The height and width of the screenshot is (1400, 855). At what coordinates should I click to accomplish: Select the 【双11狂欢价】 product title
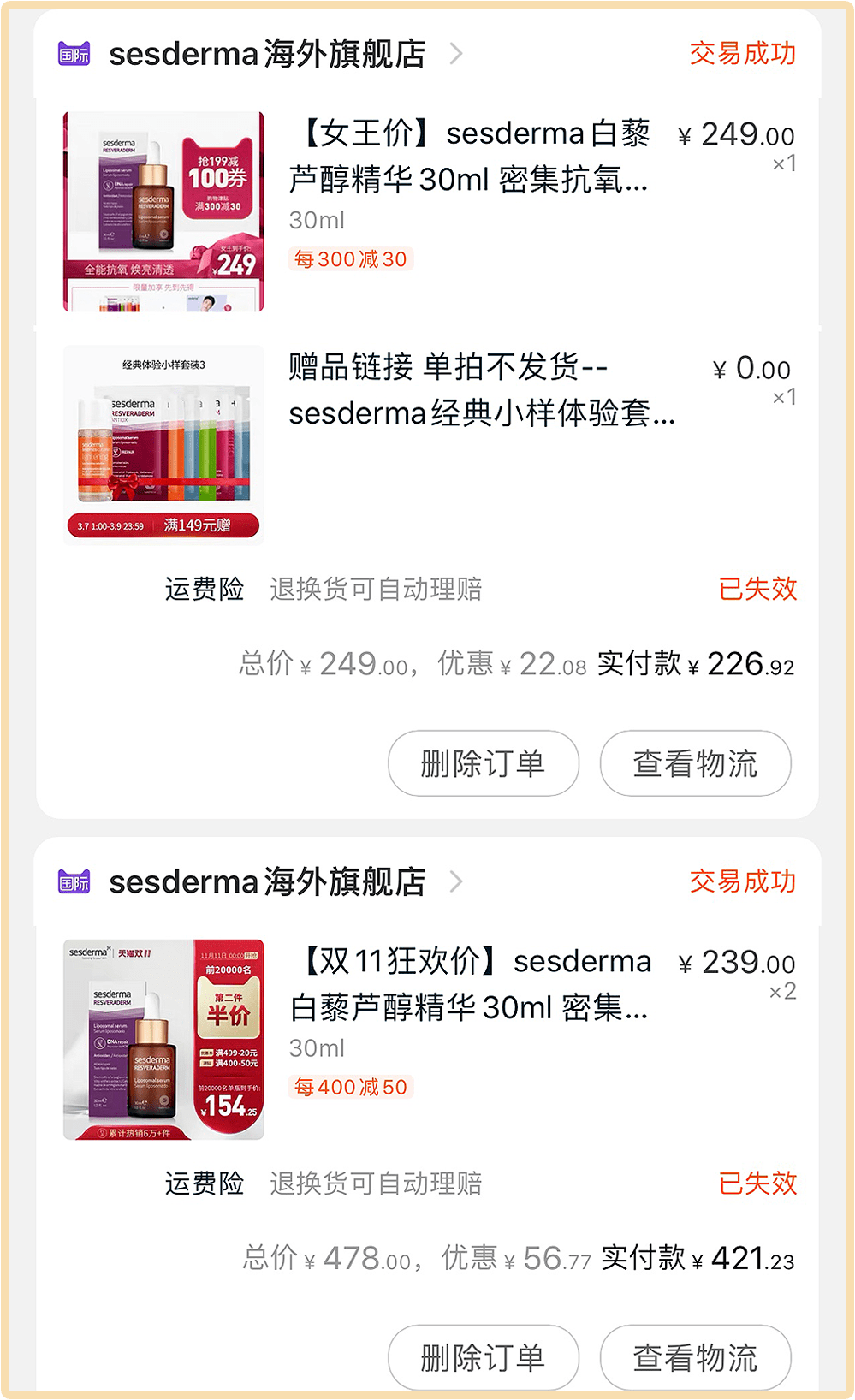471,982
